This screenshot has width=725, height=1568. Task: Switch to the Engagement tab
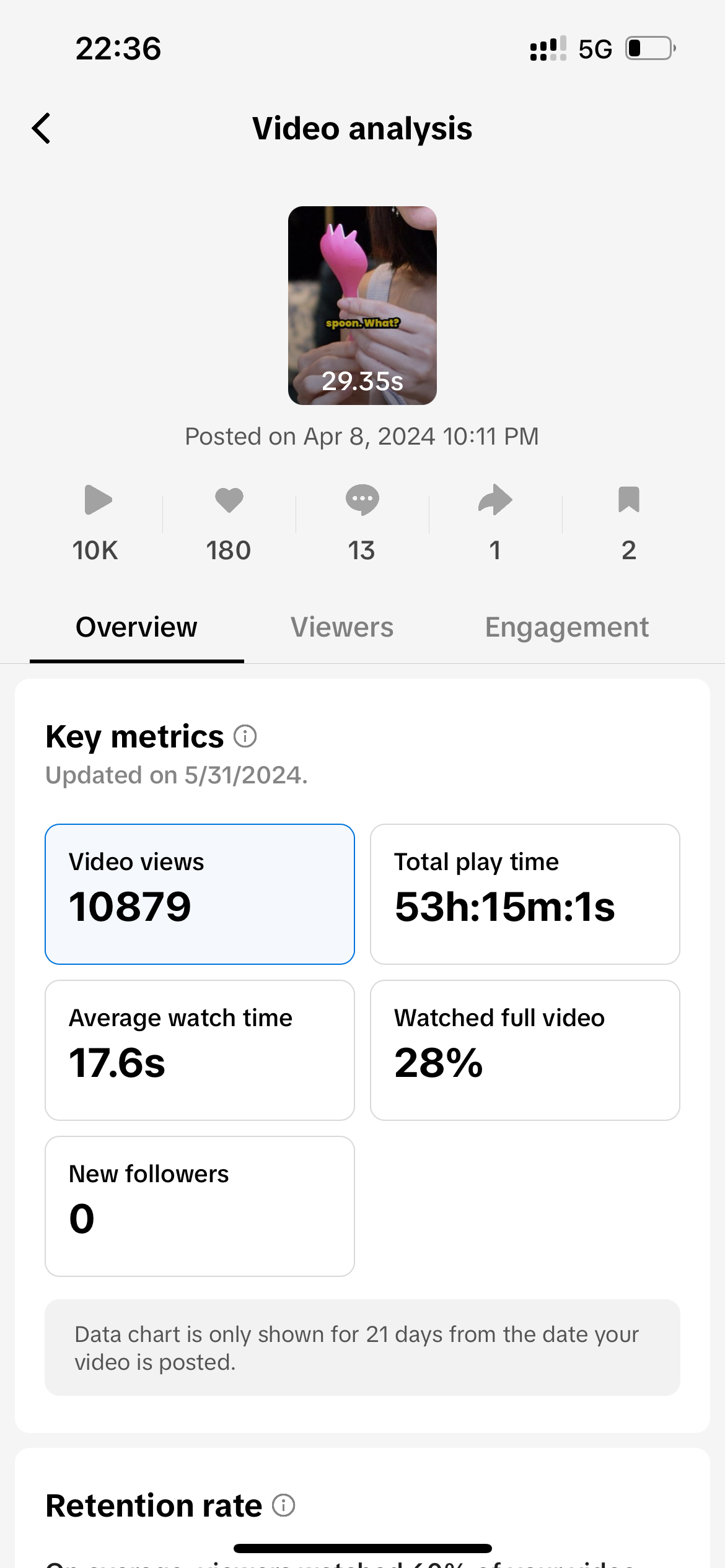pos(566,627)
